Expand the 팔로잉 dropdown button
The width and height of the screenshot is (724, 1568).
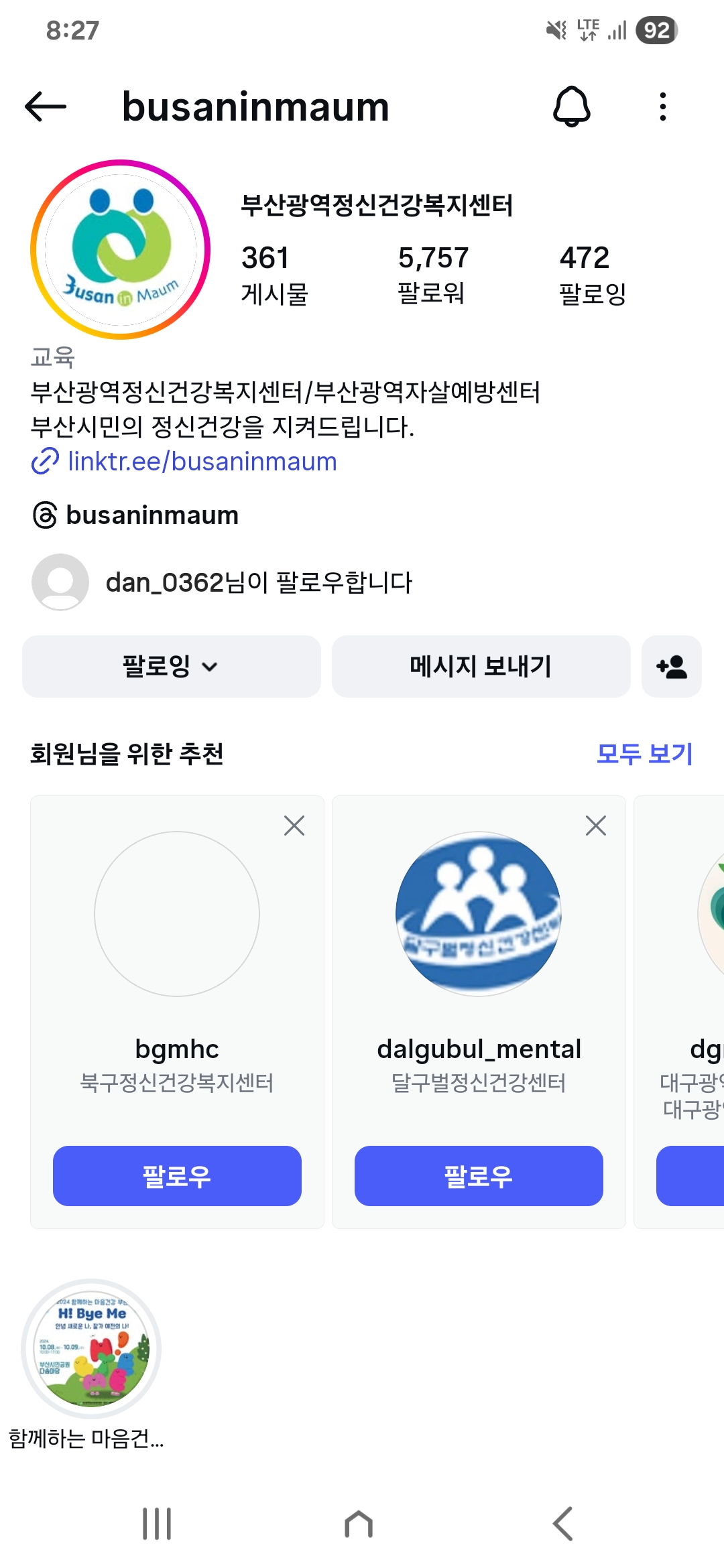pyautogui.click(x=171, y=666)
